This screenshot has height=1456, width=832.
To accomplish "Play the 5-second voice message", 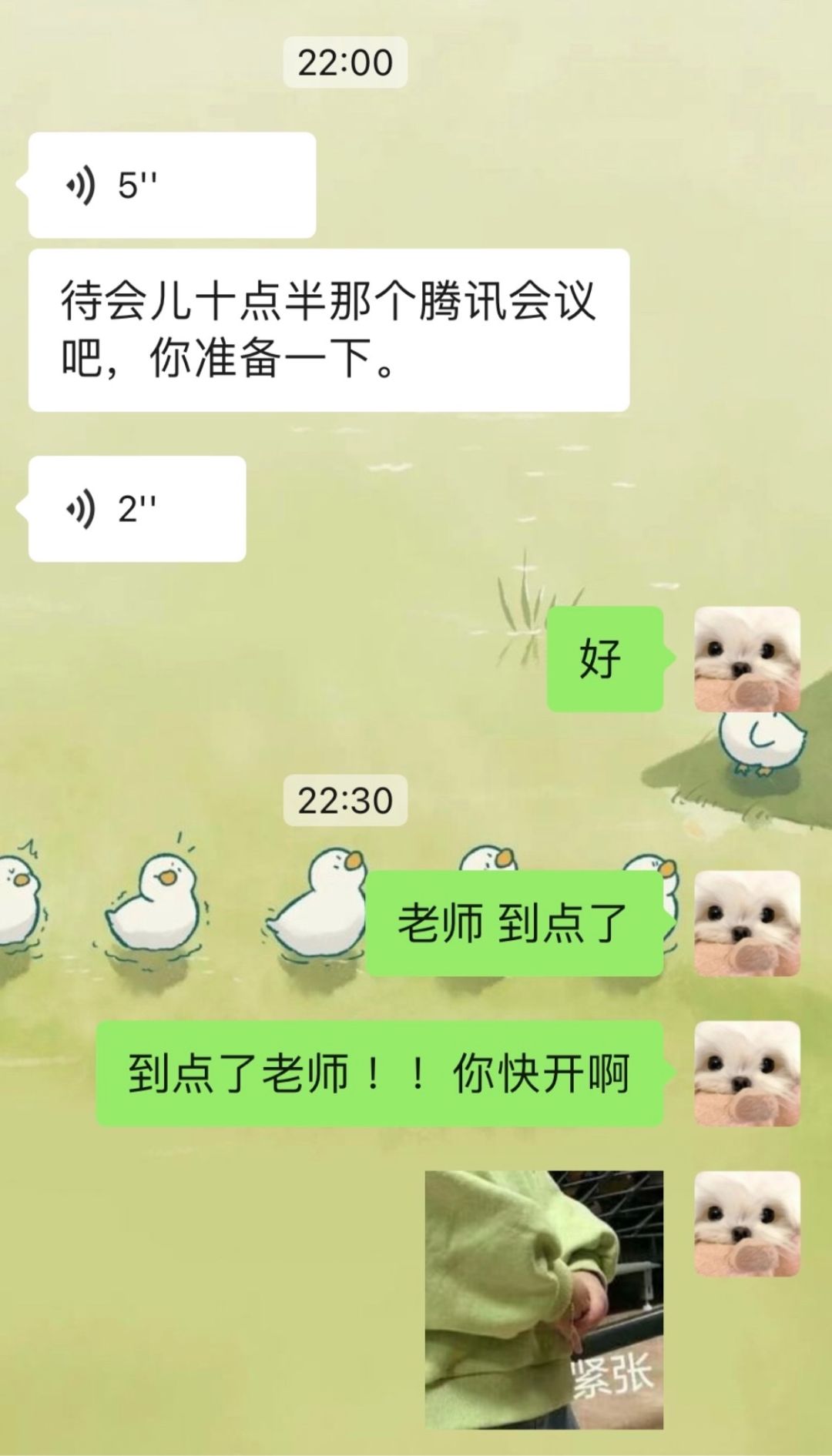I will pyautogui.click(x=171, y=186).
